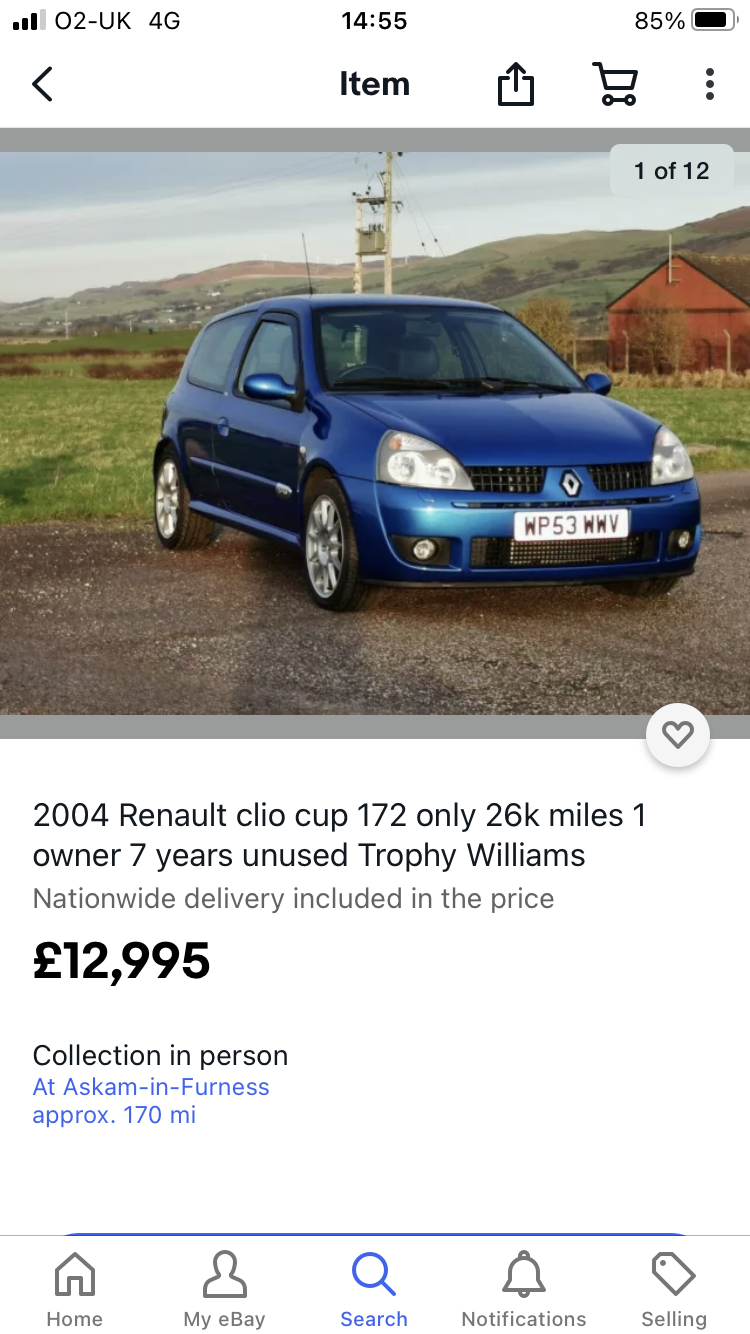Open the shopping cart

coord(614,84)
